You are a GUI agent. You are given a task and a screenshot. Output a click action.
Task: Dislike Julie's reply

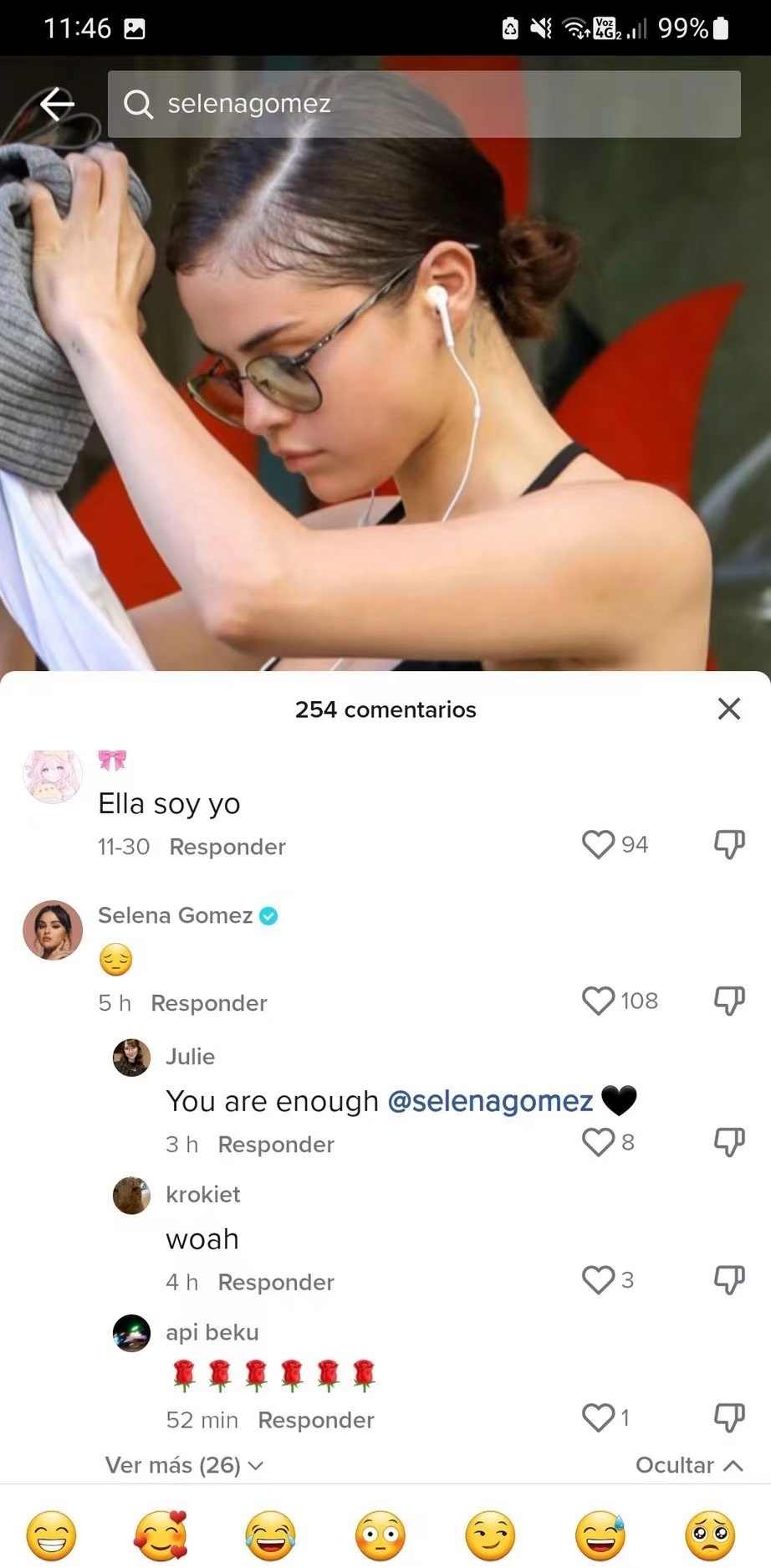point(728,1142)
